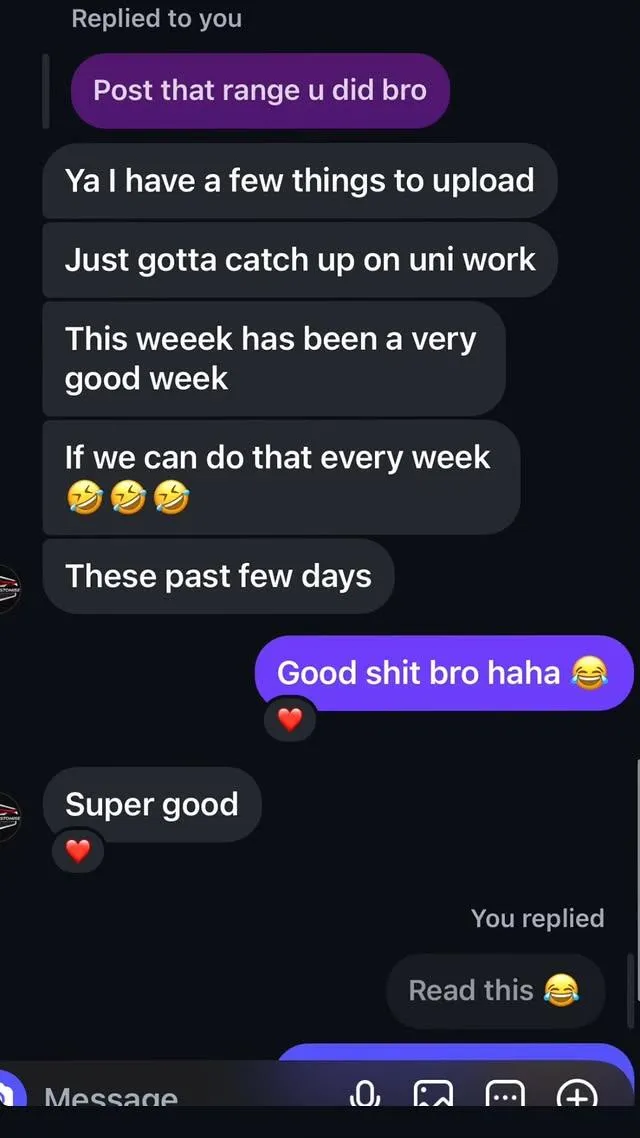Open the plus more options icon
This screenshot has width=640, height=1138.
point(576,1096)
